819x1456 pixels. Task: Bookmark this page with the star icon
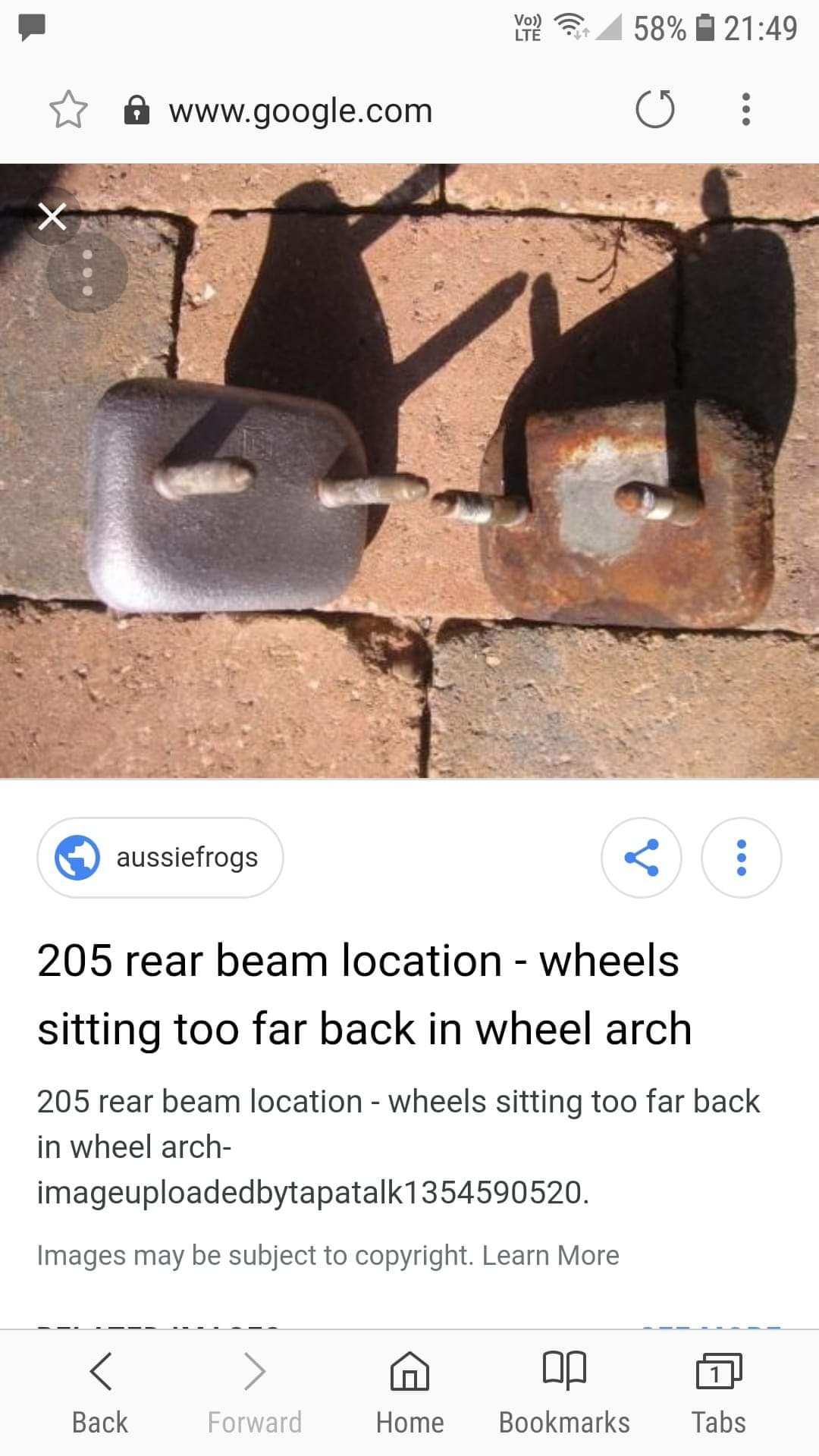click(68, 110)
